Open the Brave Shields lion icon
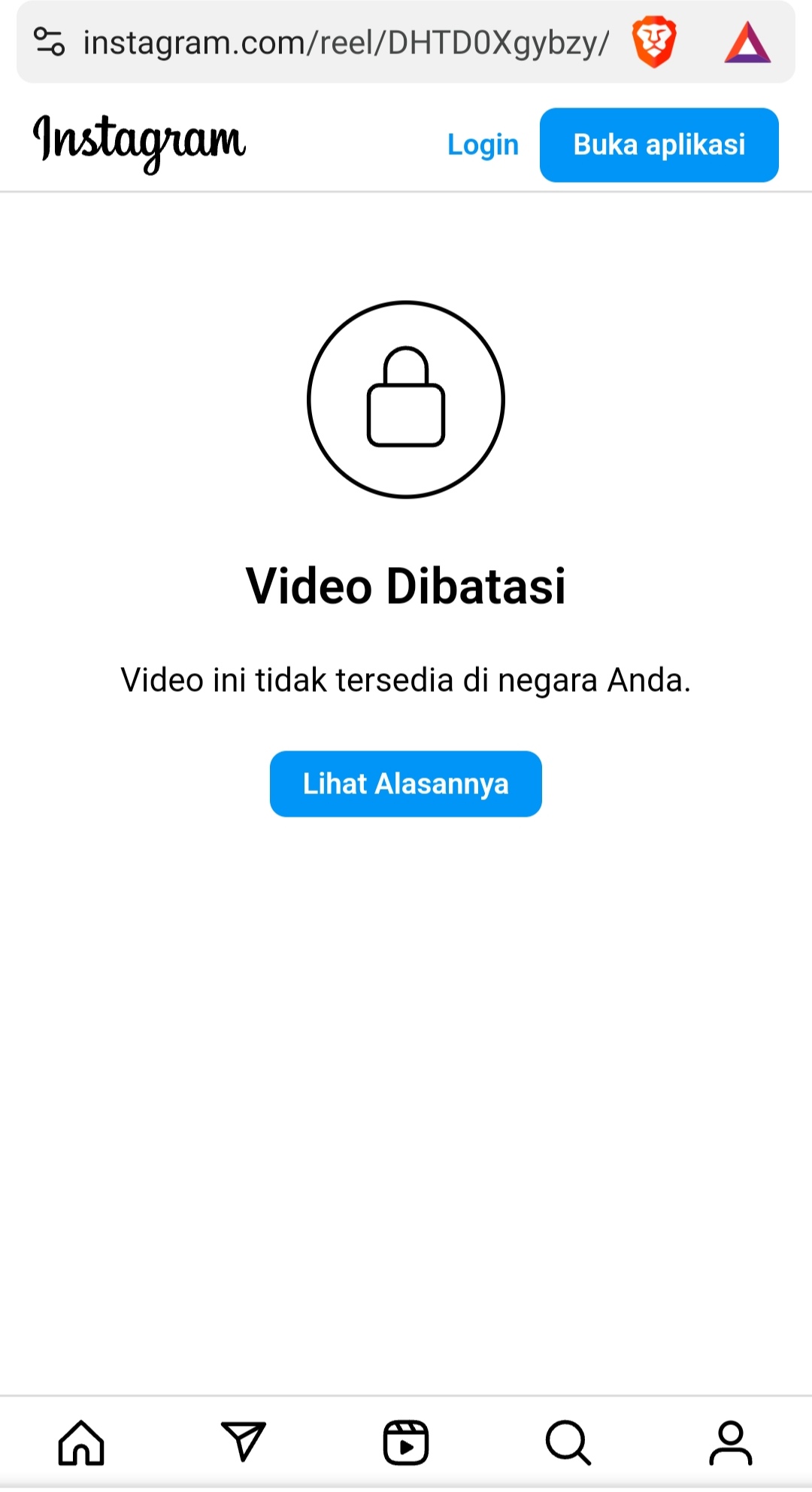 pyautogui.click(x=654, y=42)
